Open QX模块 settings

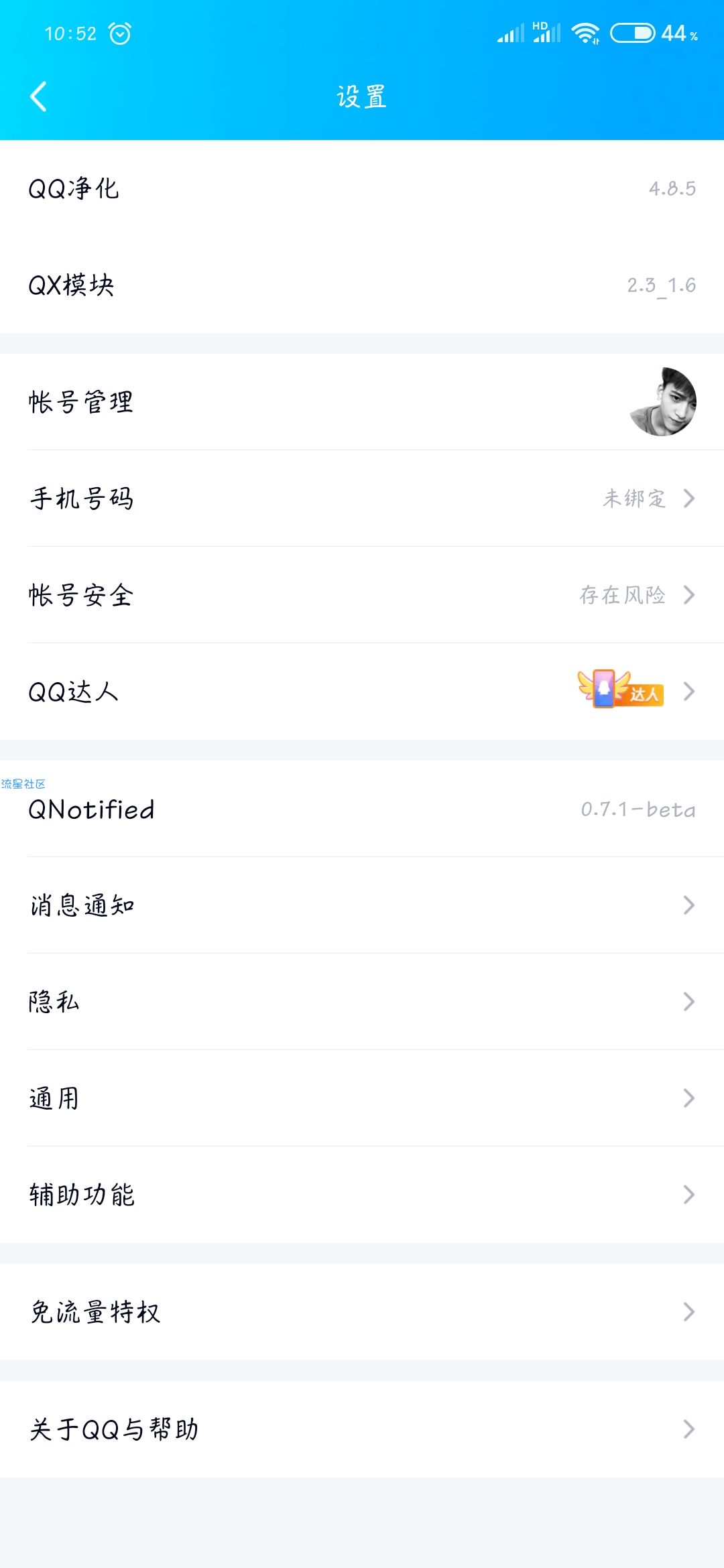pos(362,285)
